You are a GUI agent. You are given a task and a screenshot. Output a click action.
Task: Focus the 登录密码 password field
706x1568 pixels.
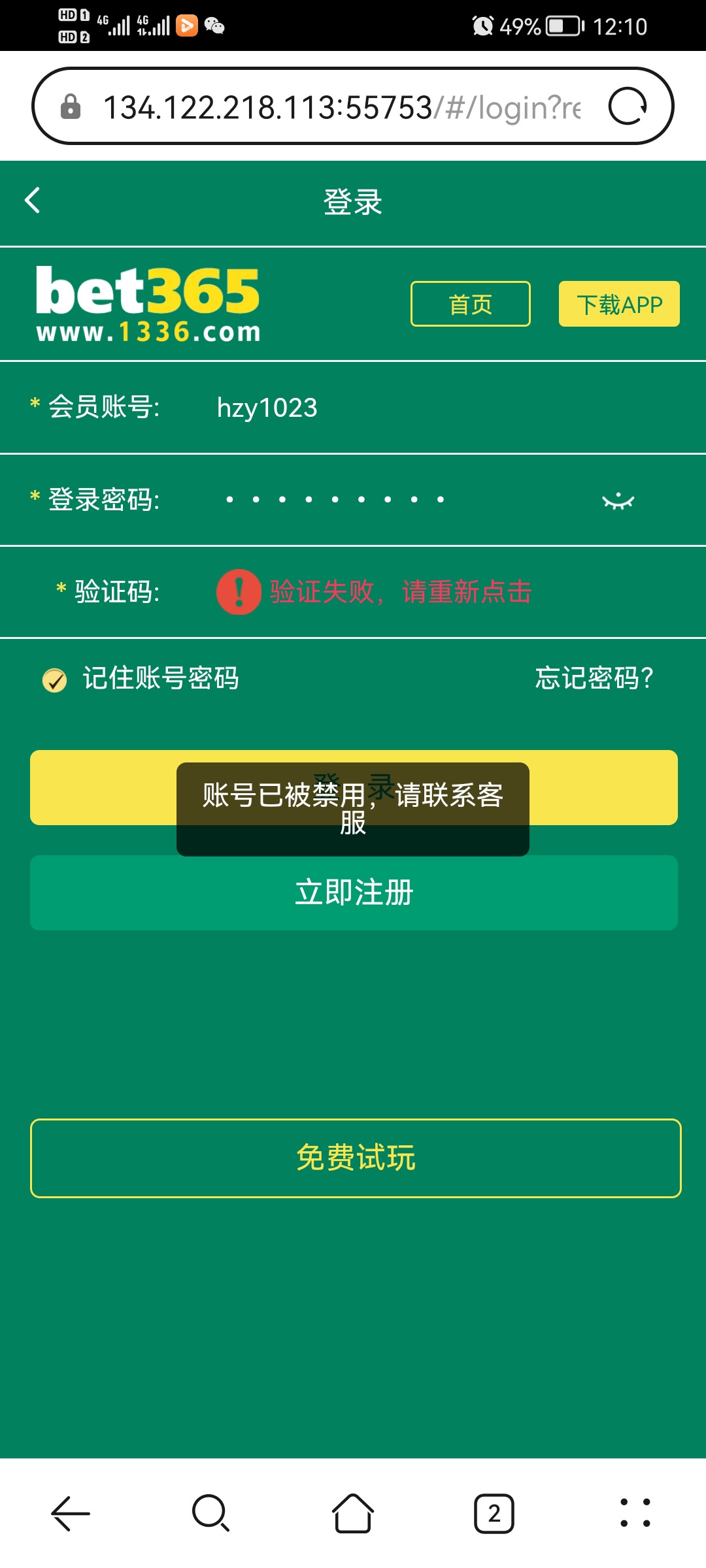pos(392,500)
